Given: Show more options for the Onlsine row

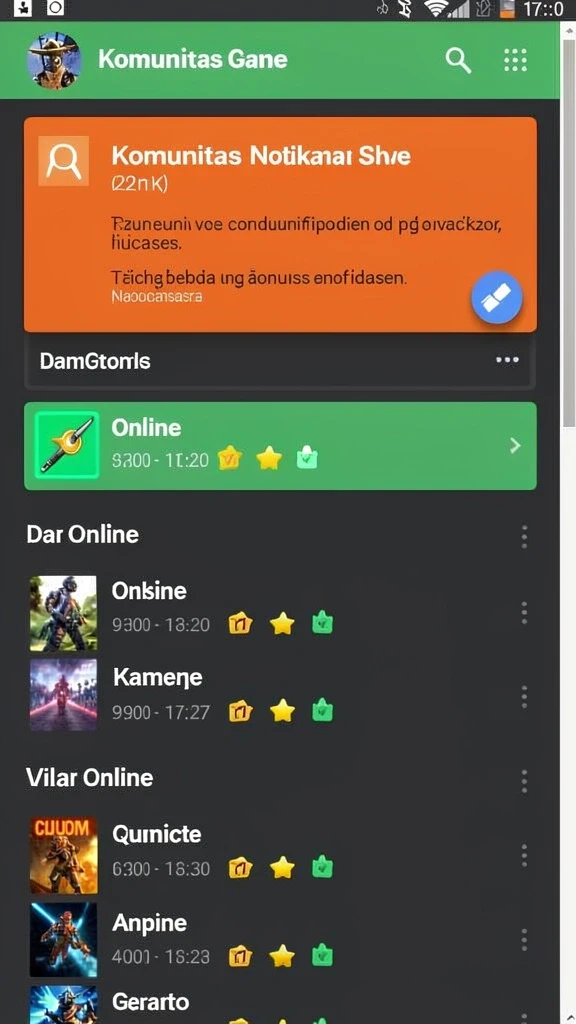Looking at the screenshot, I should pos(524,613).
